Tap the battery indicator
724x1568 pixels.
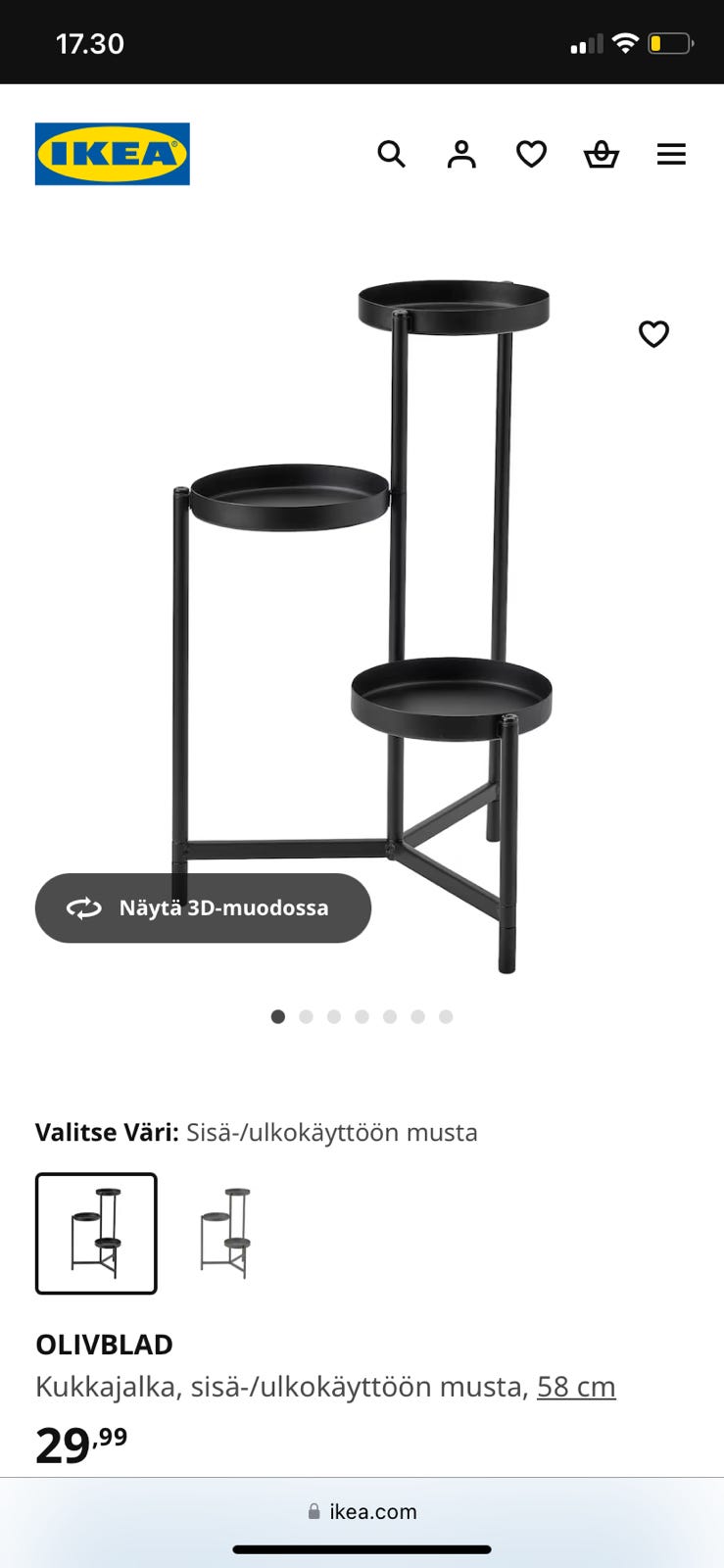point(671,42)
